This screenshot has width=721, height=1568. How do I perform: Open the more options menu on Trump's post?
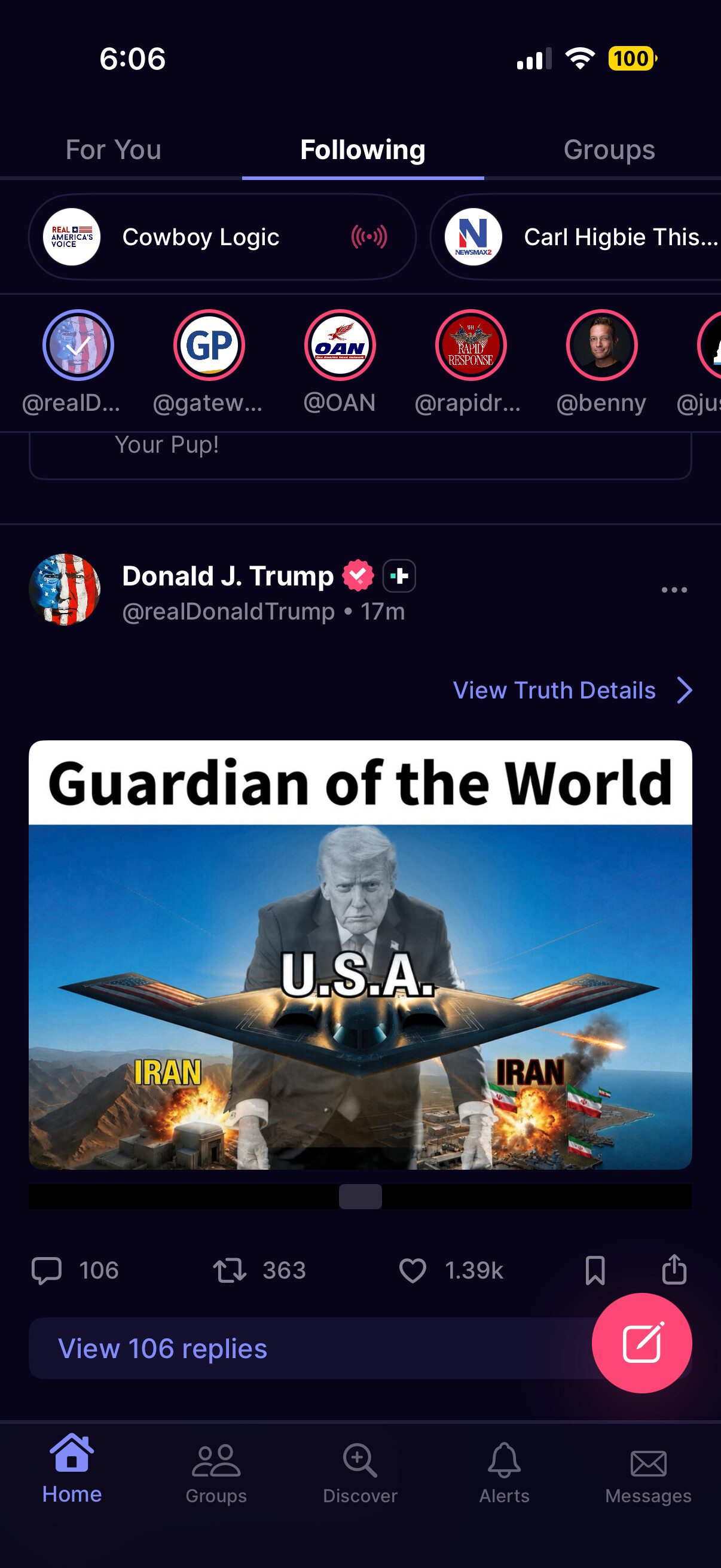[674, 590]
